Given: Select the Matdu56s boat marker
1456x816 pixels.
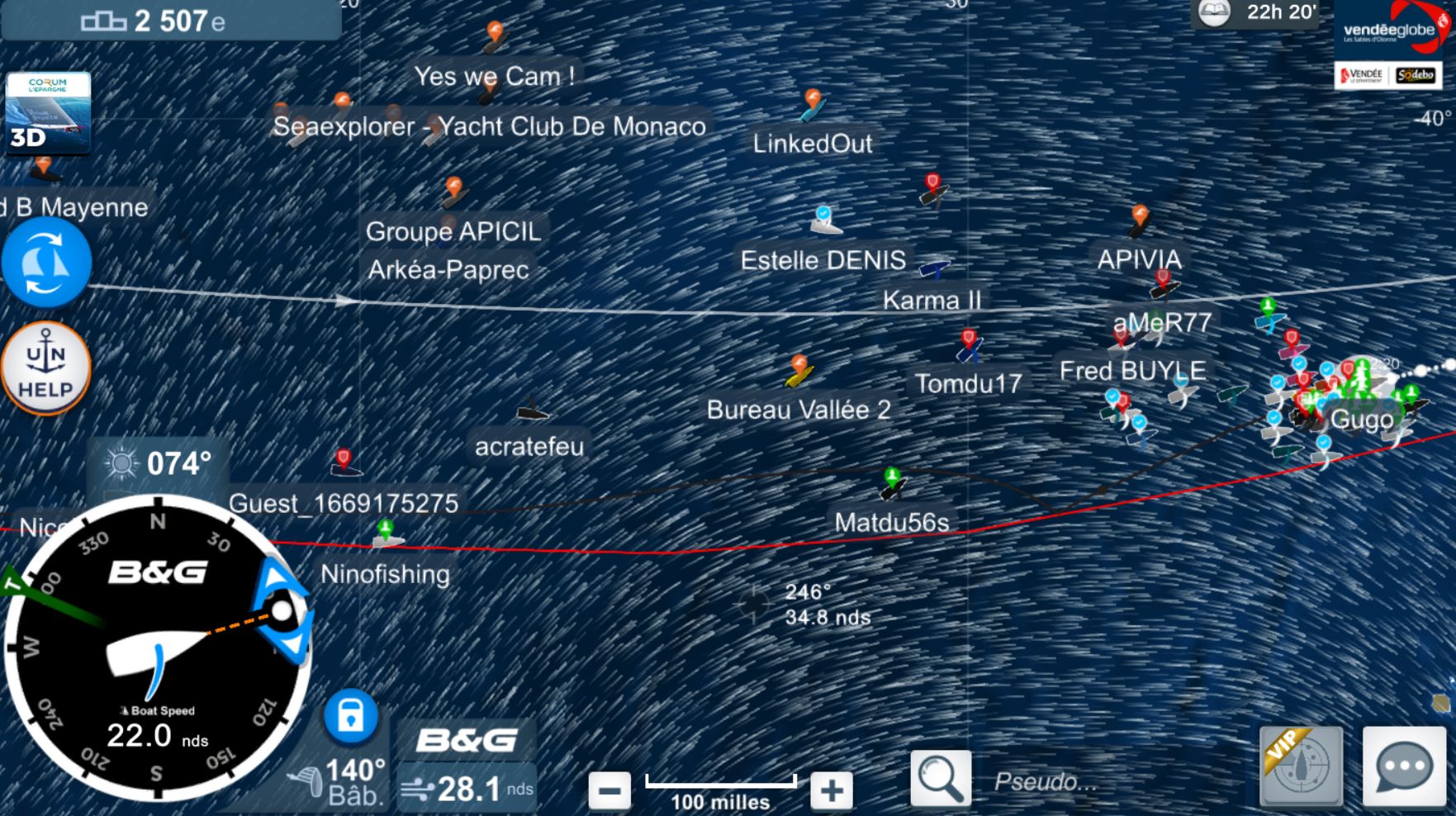Looking at the screenshot, I should (x=891, y=486).
